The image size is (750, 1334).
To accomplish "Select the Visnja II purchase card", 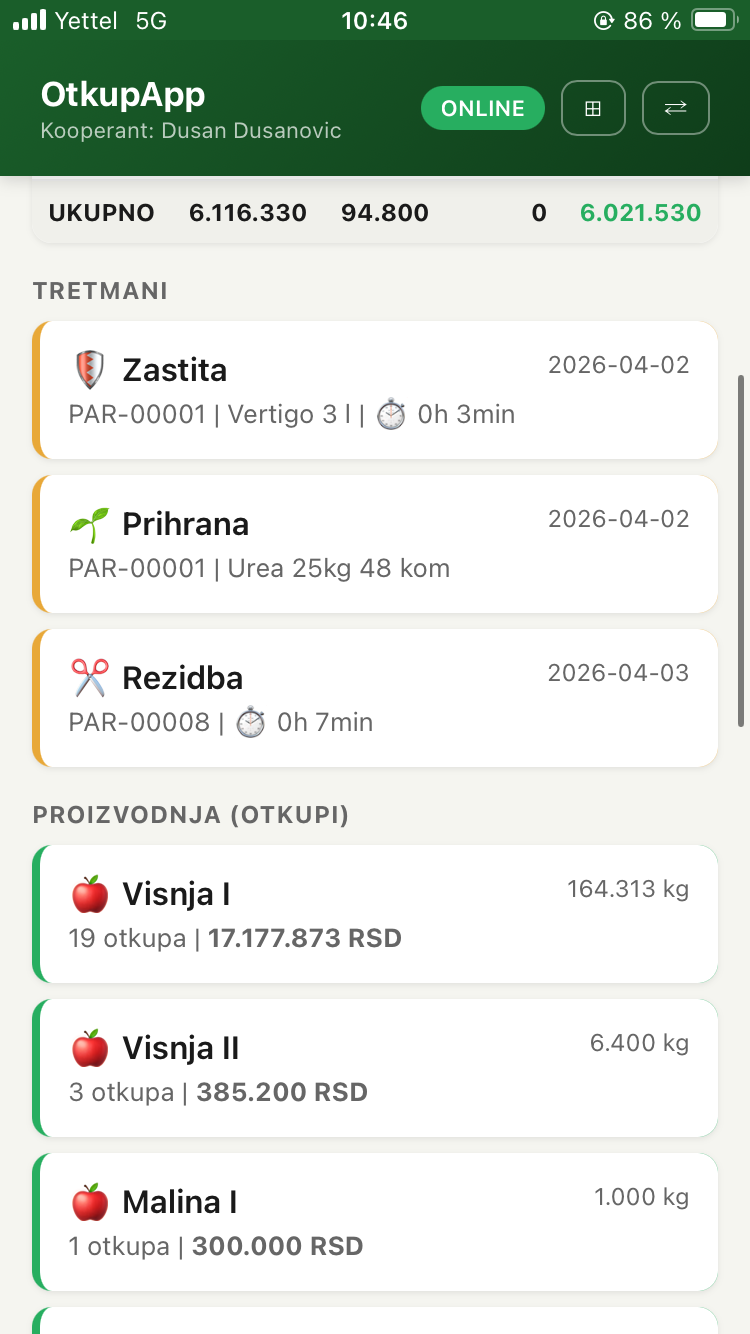I will (375, 1067).
